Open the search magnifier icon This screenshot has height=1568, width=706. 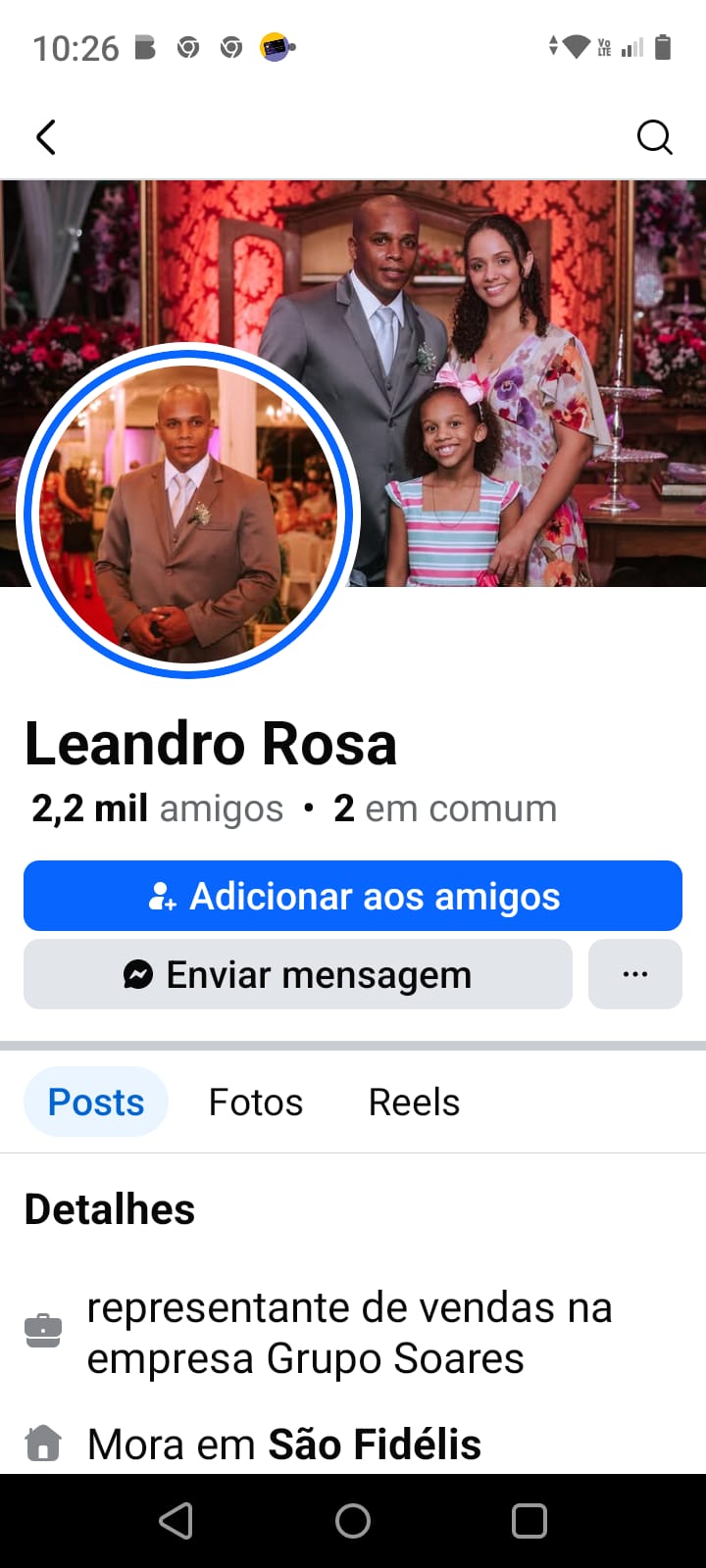point(654,137)
